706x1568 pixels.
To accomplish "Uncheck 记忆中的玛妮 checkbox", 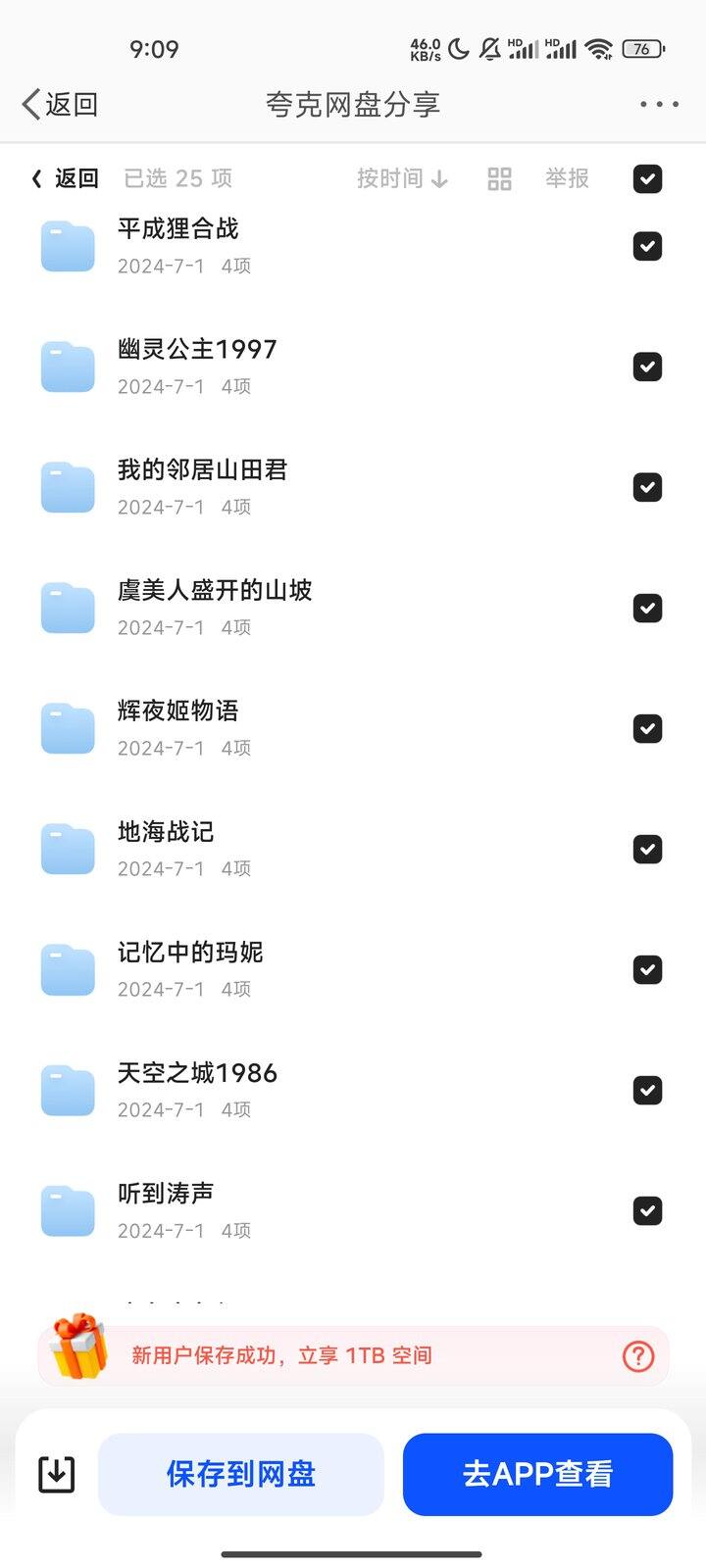I will (647, 969).
